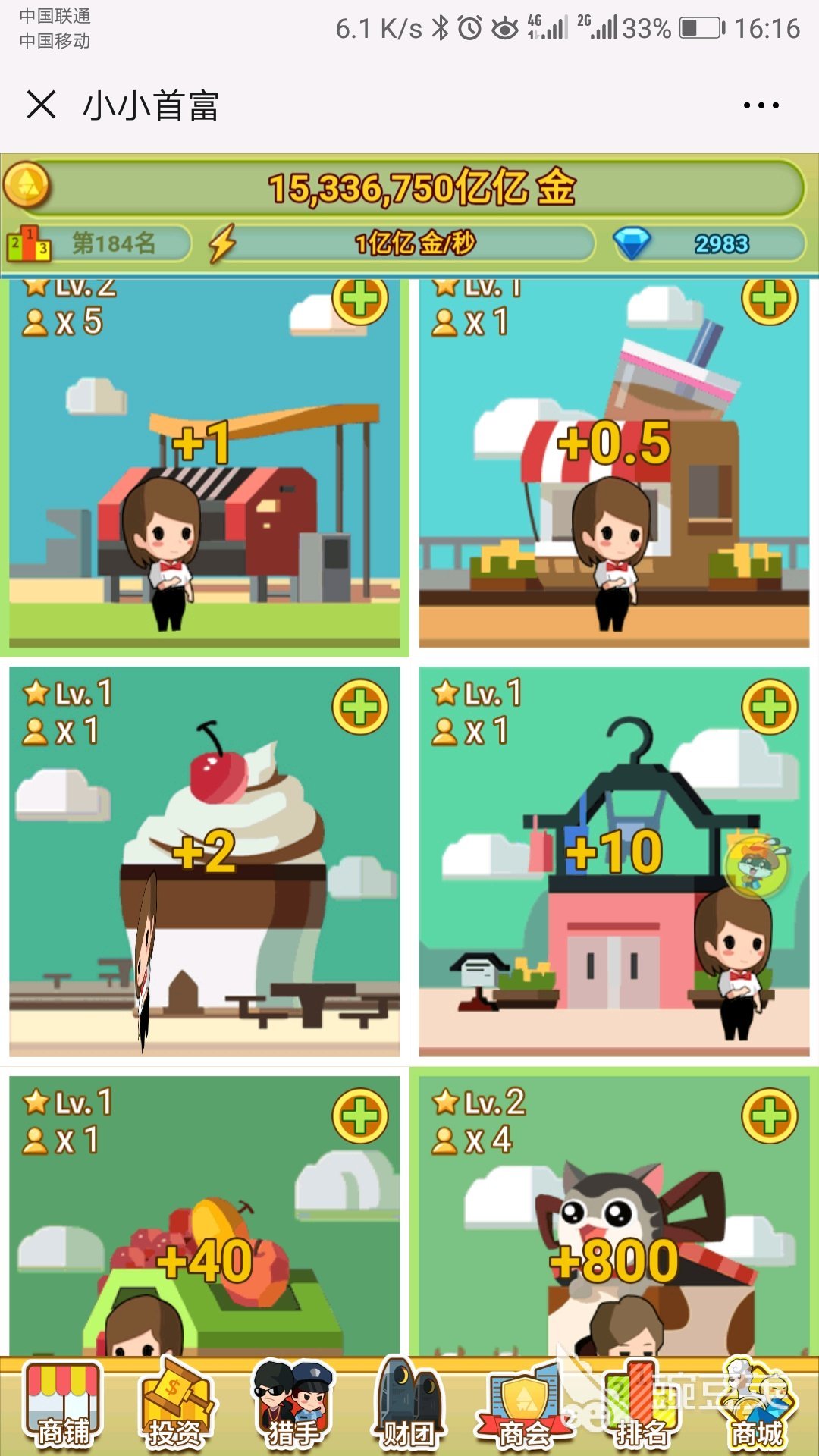
Task: Open the 商城 store tab
Action: [757, 1406]
